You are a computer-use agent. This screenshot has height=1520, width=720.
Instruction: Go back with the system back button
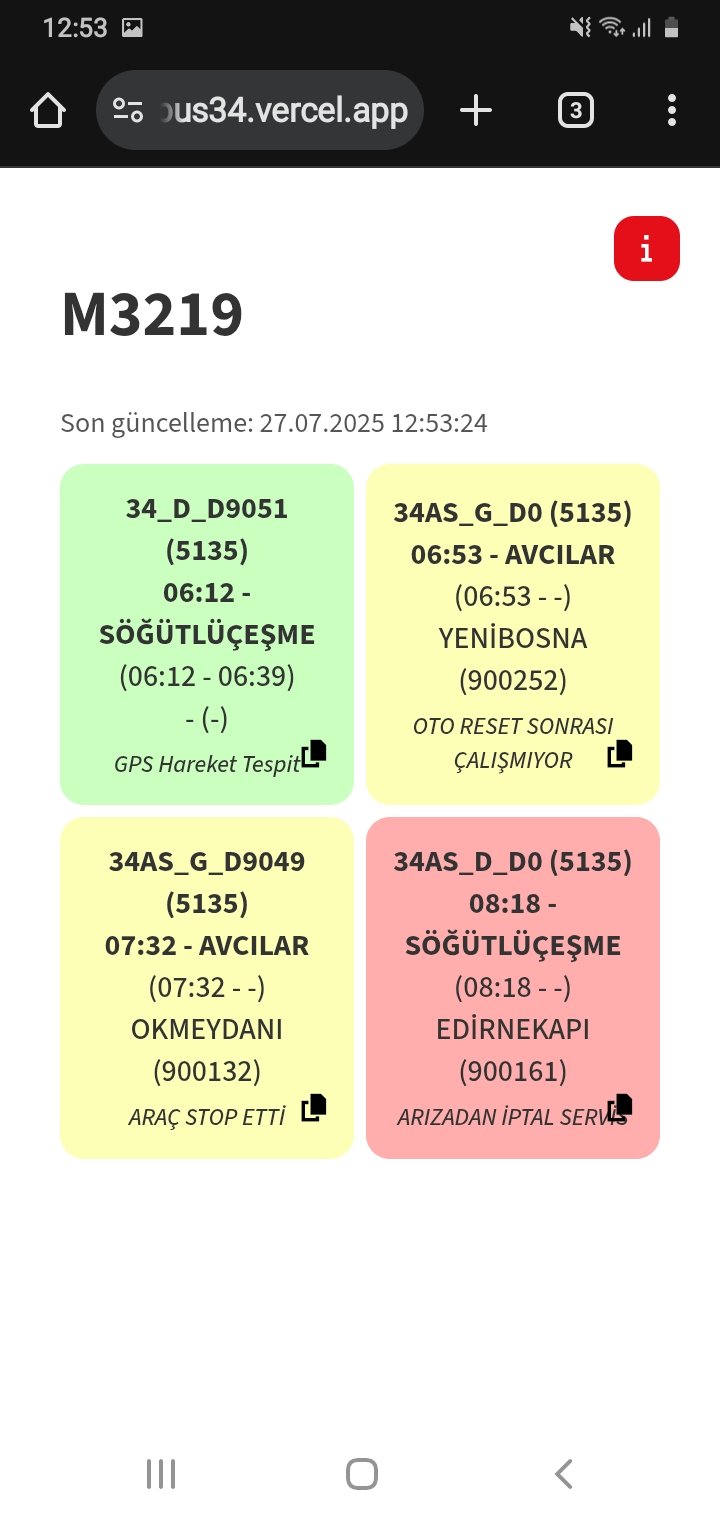[x=564, y=1474]
